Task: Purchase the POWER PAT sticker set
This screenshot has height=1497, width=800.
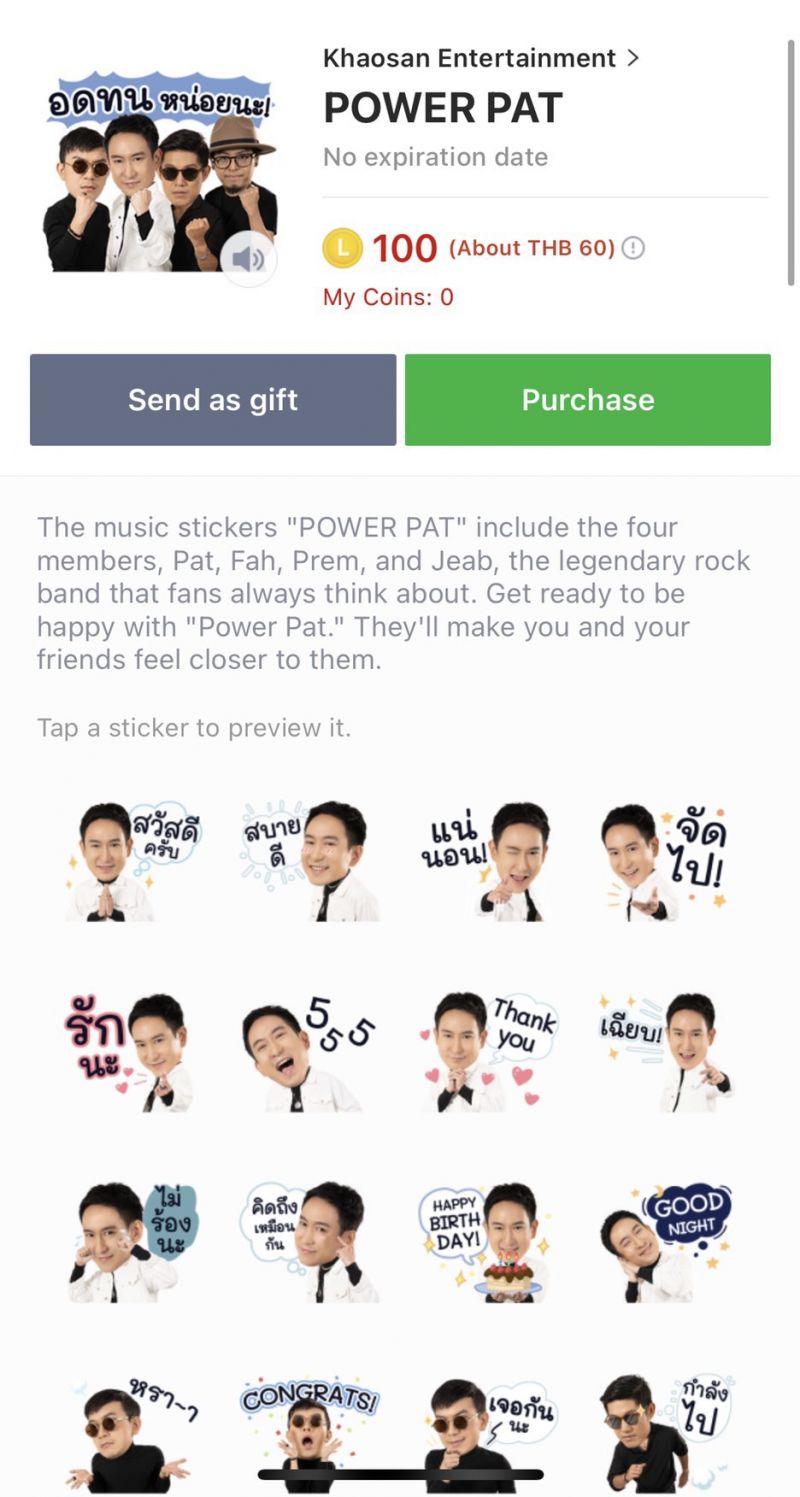Action: (588, 400)
